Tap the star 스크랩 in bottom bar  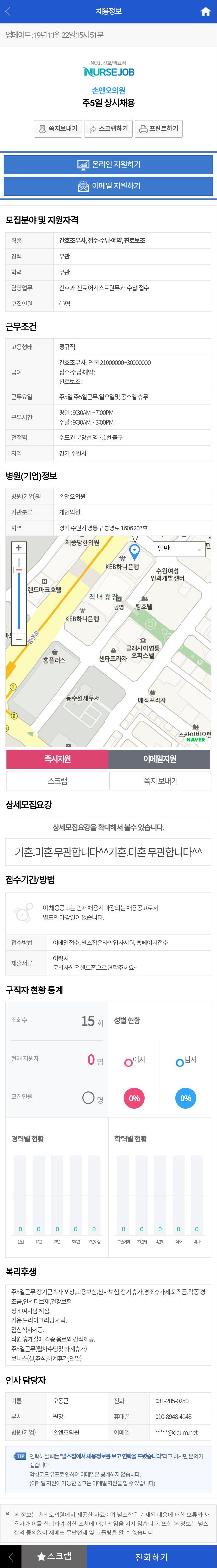pyautogui.click(x=54, y=1556)
